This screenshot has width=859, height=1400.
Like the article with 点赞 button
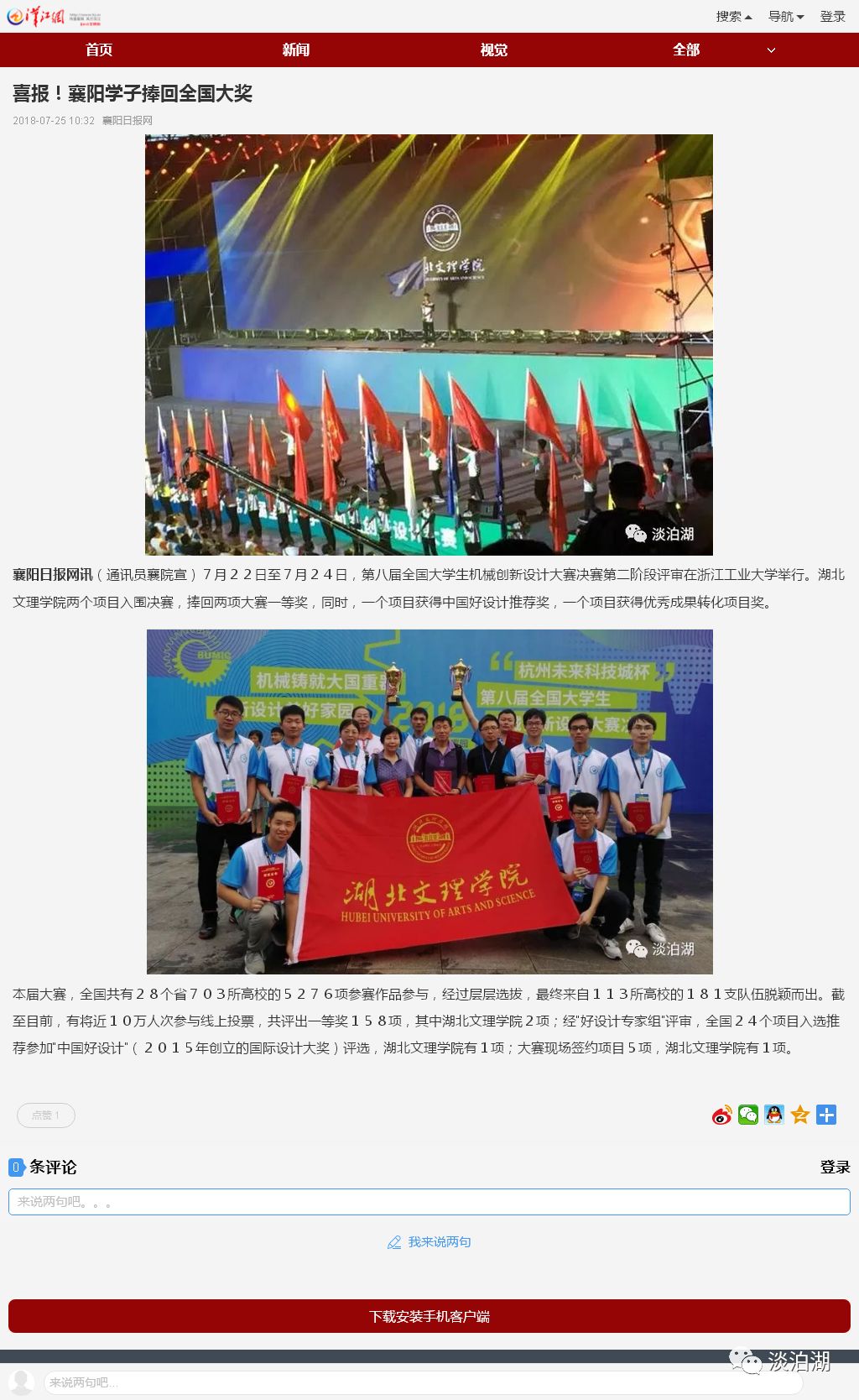(46, 1115)
